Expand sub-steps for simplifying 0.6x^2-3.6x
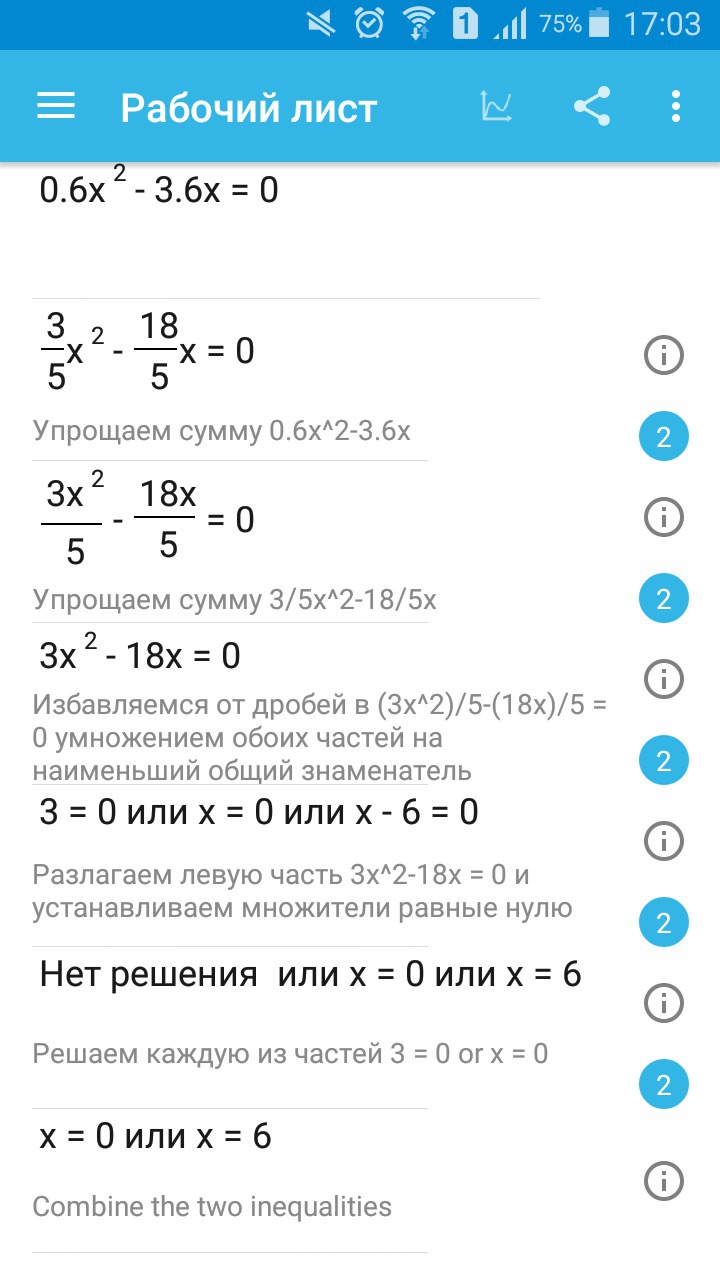The height and width of the screenshot is (1280, 720). (x=663, y=437)
